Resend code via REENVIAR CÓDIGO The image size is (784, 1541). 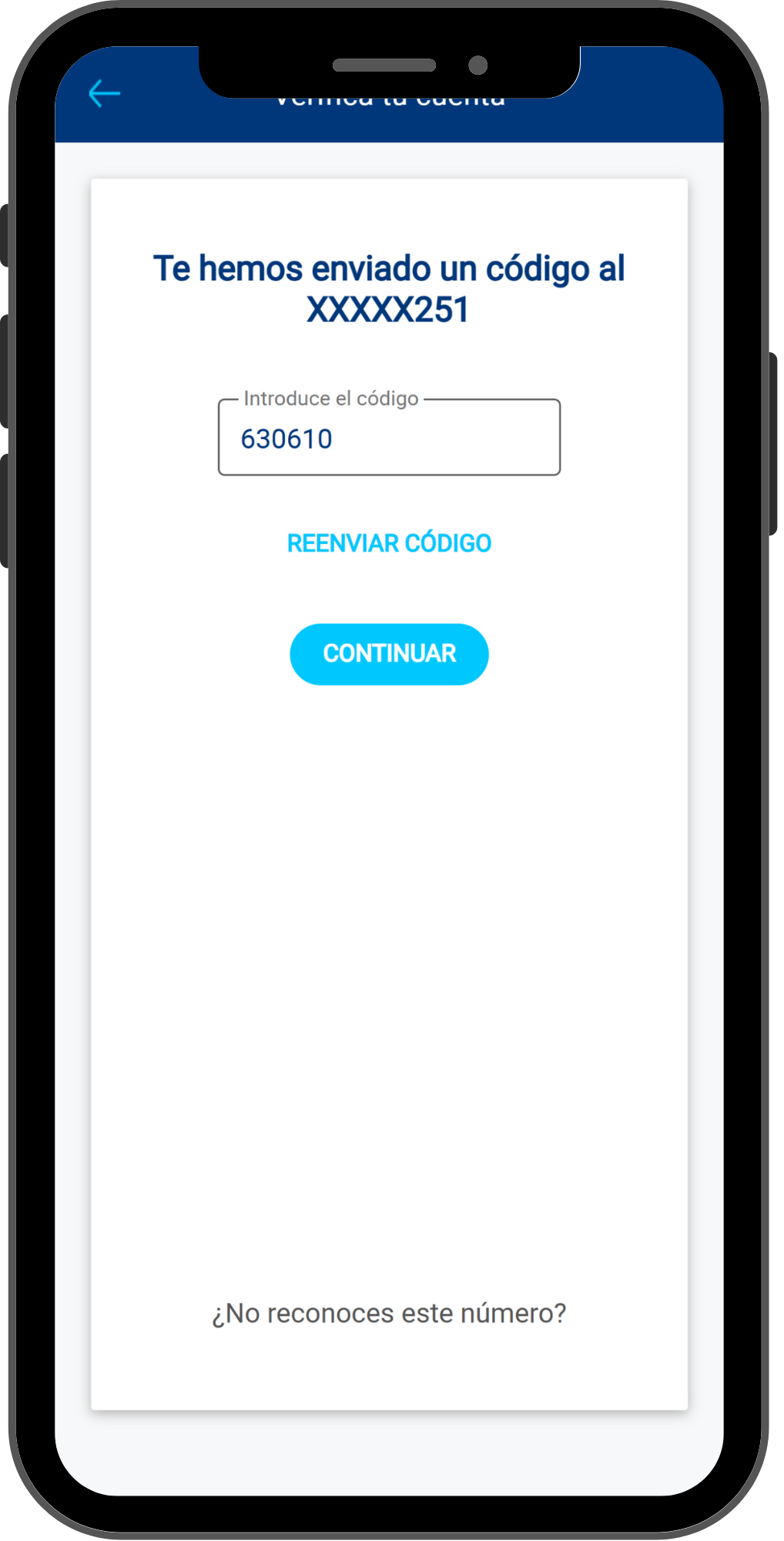pyautogui.click(x=389, y=543)
